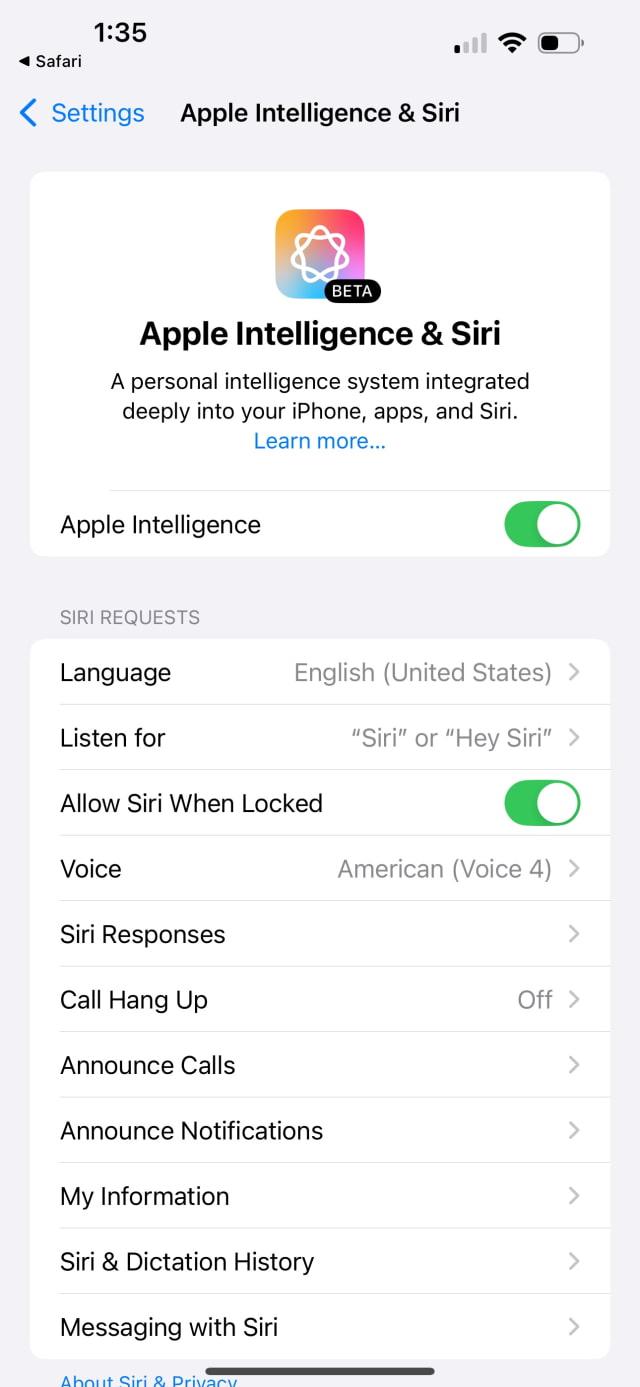Open Call Hang Up setting

click(320, 1000)
